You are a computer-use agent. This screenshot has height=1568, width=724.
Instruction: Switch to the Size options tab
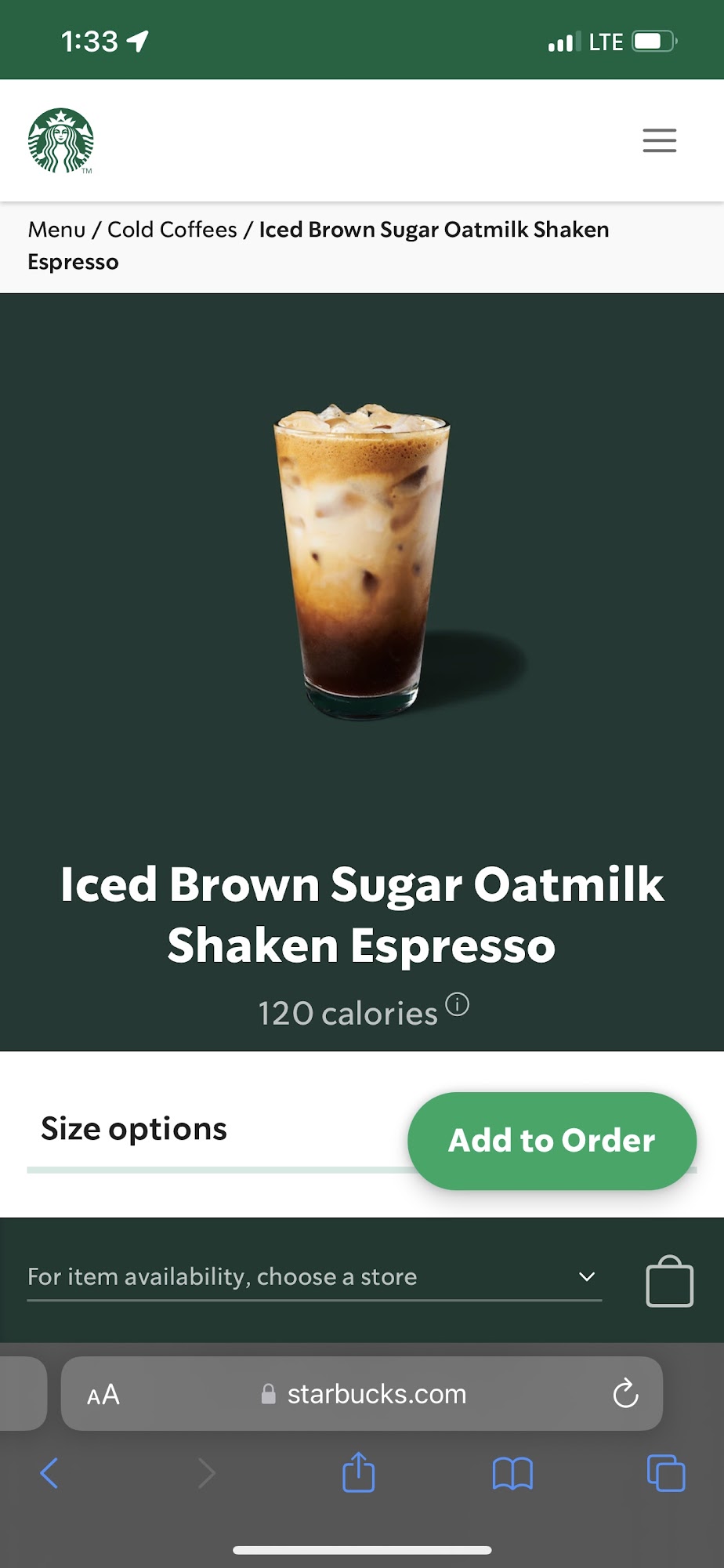[133, 1129]
